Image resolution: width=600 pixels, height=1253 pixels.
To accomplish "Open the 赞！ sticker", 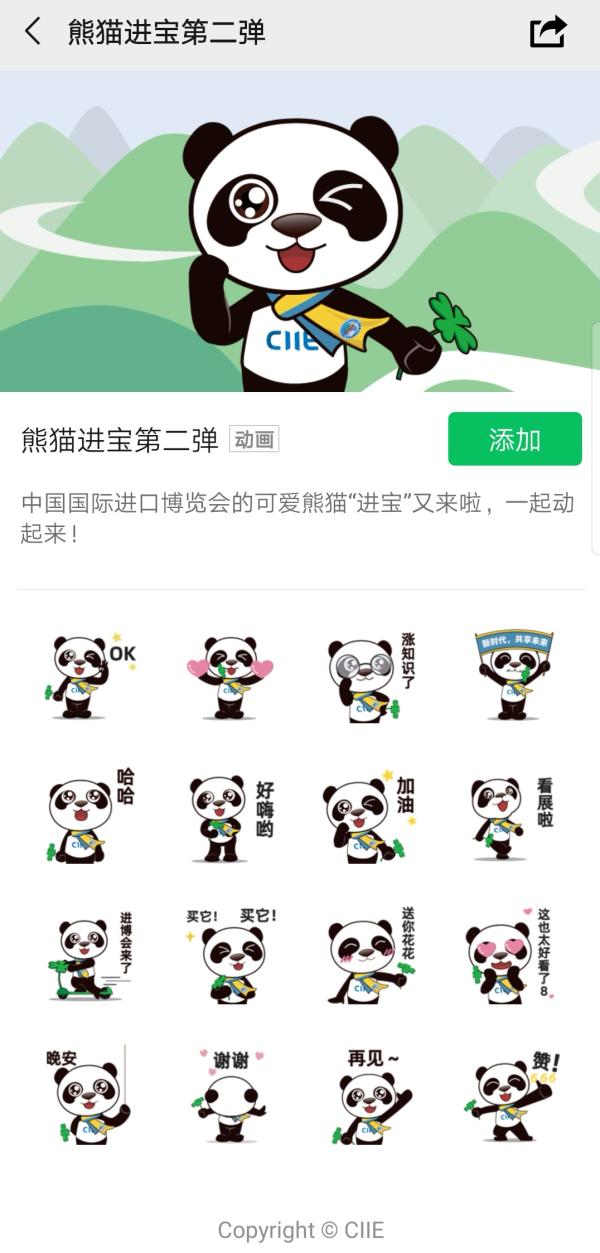I will tap(511, 1095).
